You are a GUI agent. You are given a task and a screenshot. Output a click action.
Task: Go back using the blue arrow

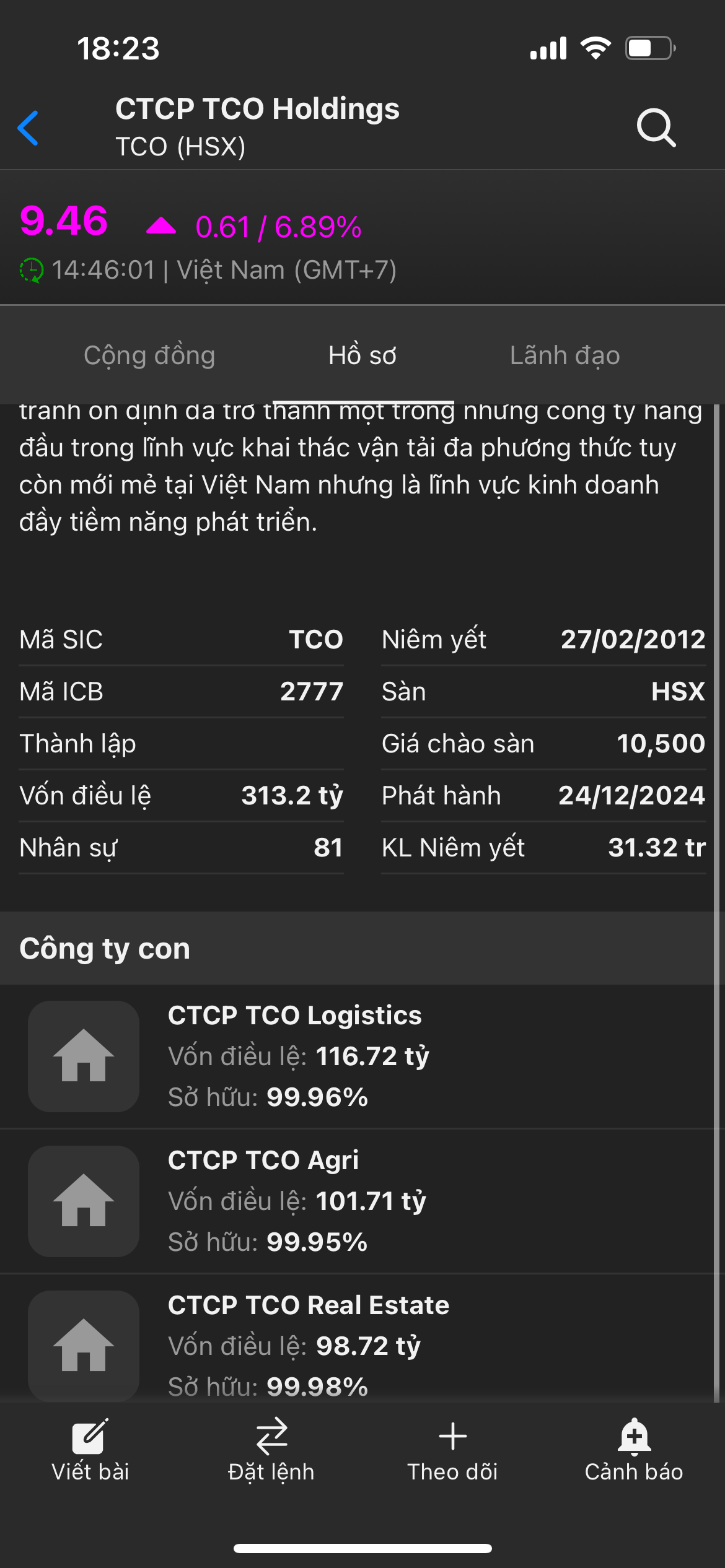tap(29, 128)
